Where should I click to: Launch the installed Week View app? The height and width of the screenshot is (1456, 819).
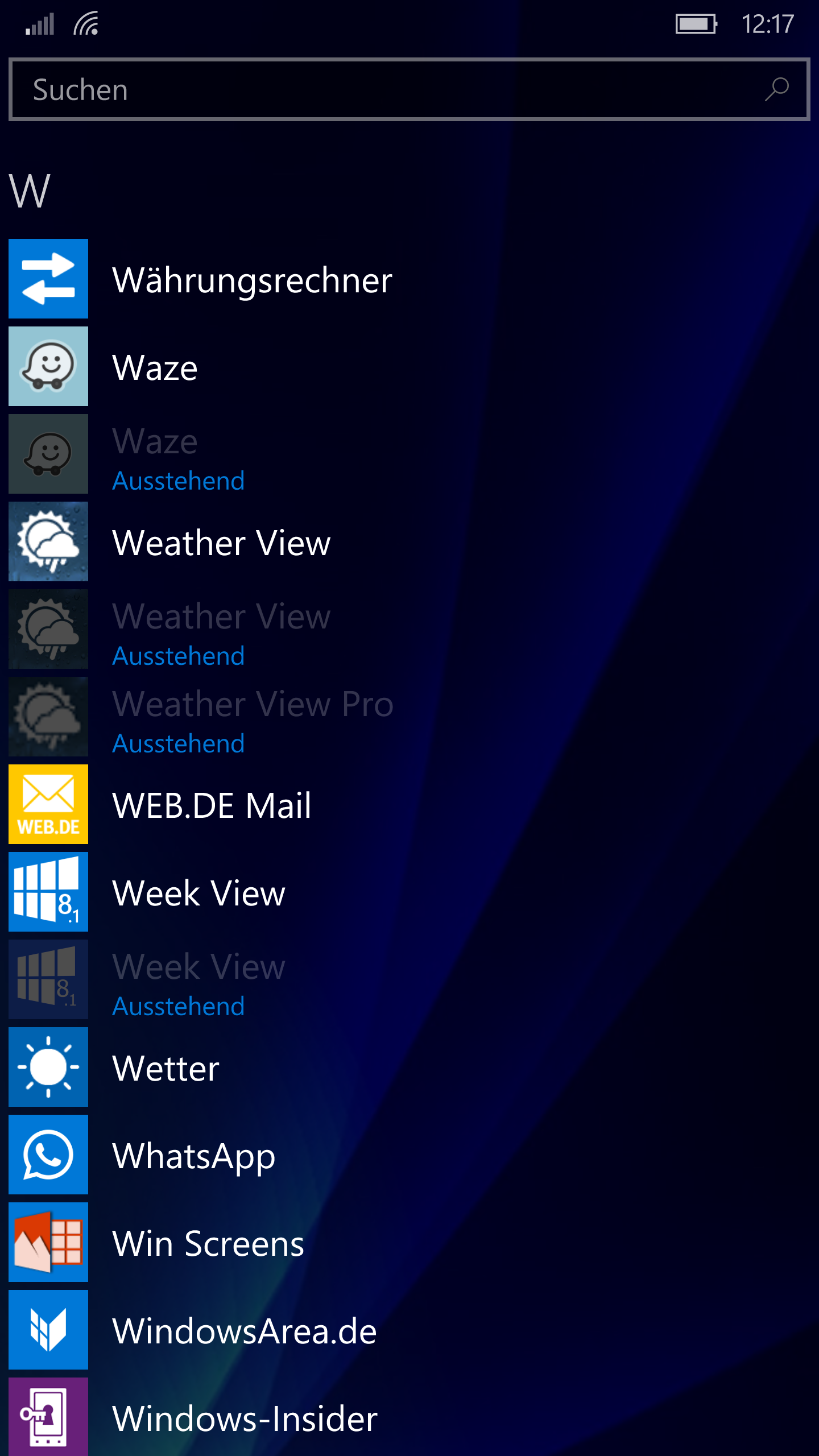point(409,892)
